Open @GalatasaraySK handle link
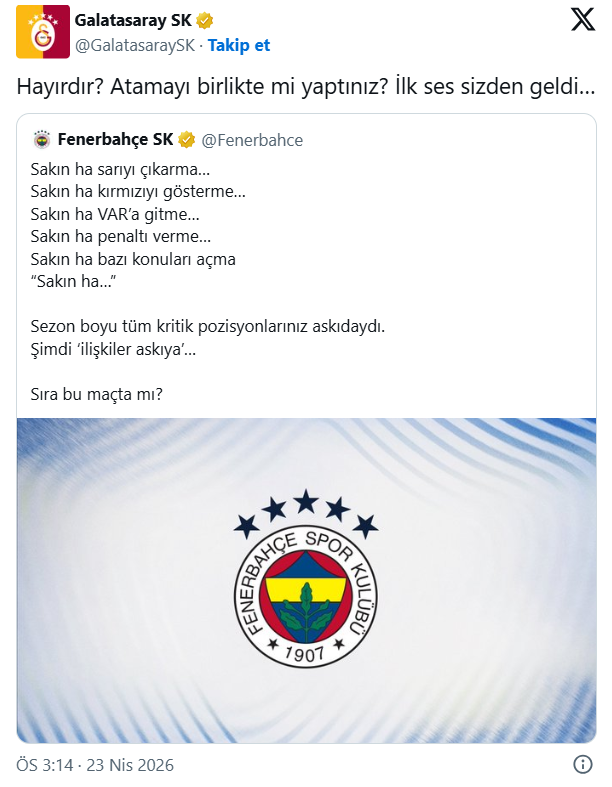 (135, 46)
